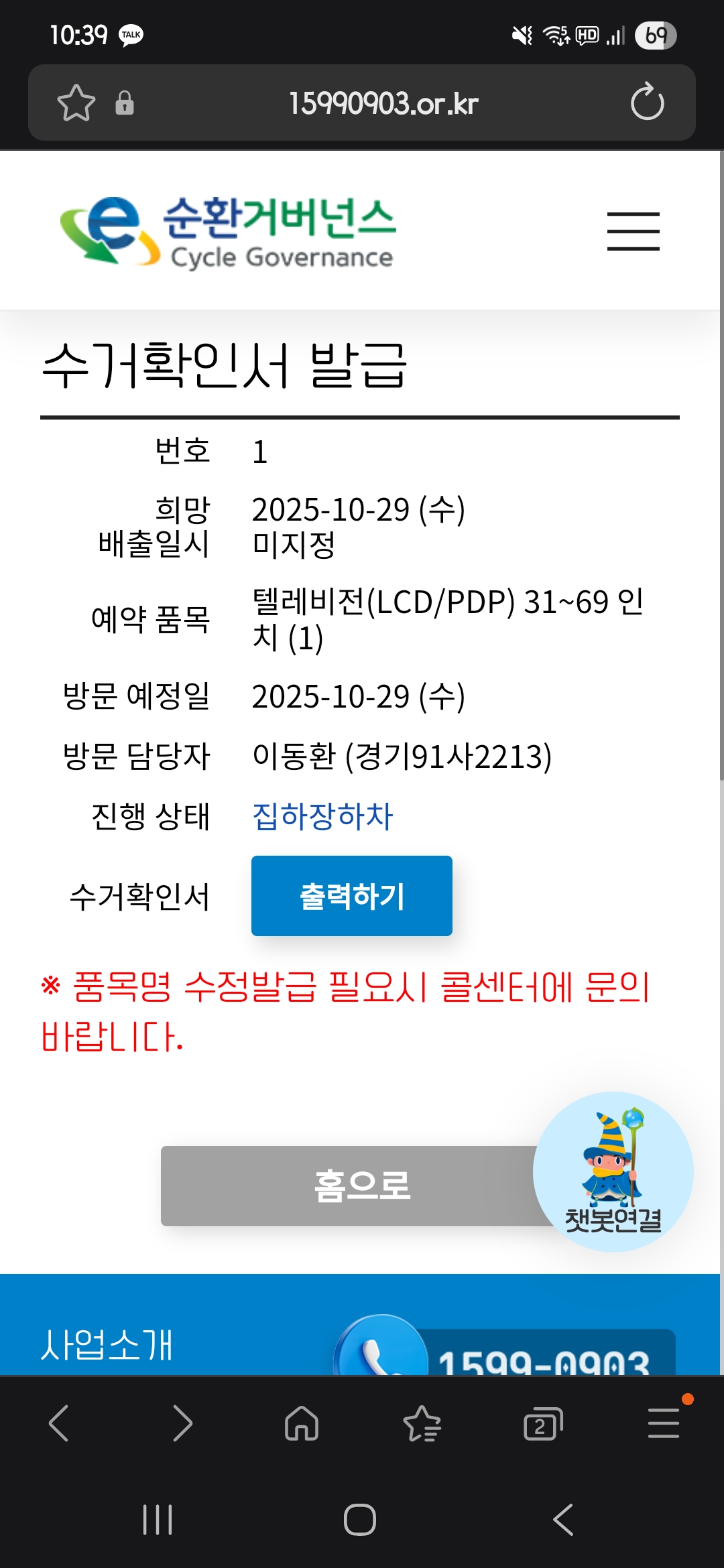Open the browser home page
Viewport: 724px width, 1568px height.
point(302,1423)
